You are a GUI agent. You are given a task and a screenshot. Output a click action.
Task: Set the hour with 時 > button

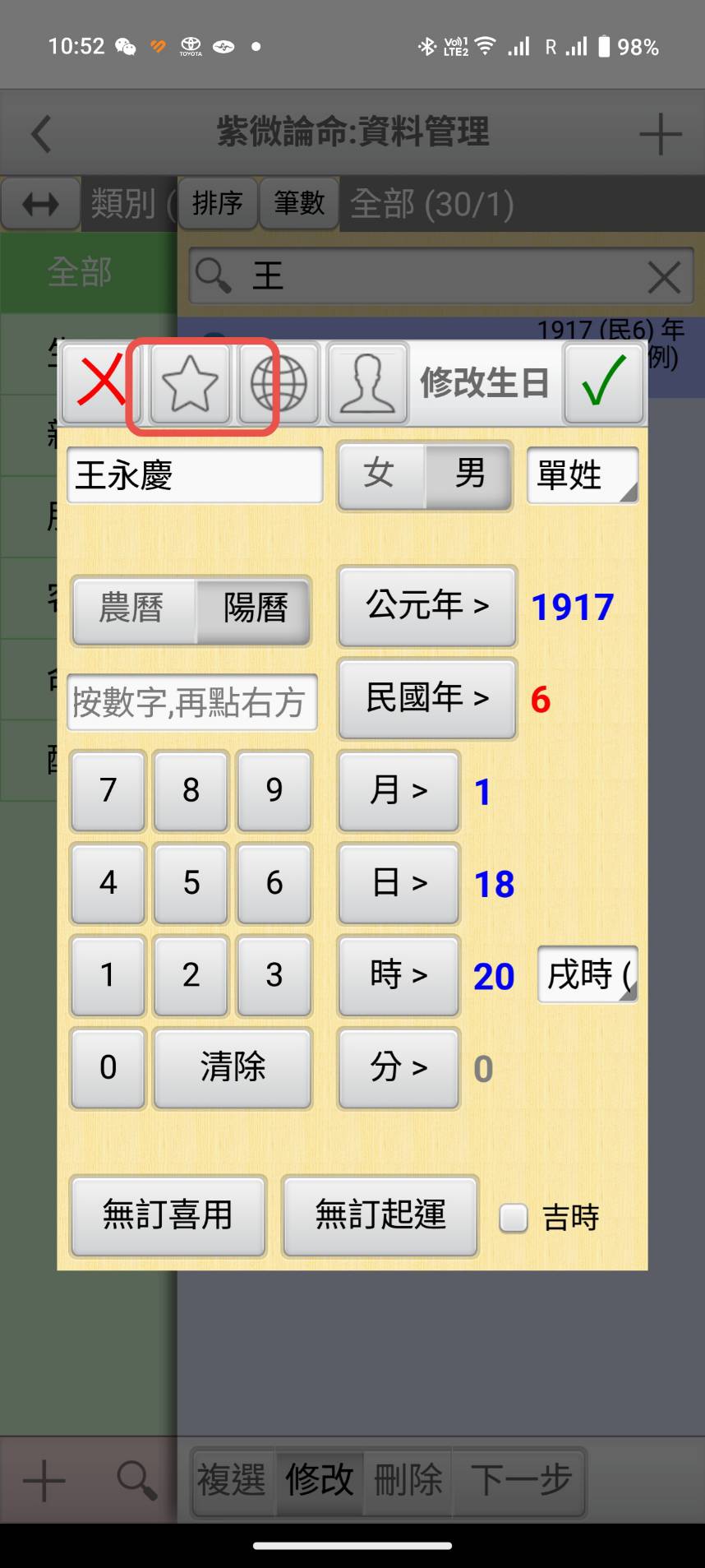pos(399,975)
